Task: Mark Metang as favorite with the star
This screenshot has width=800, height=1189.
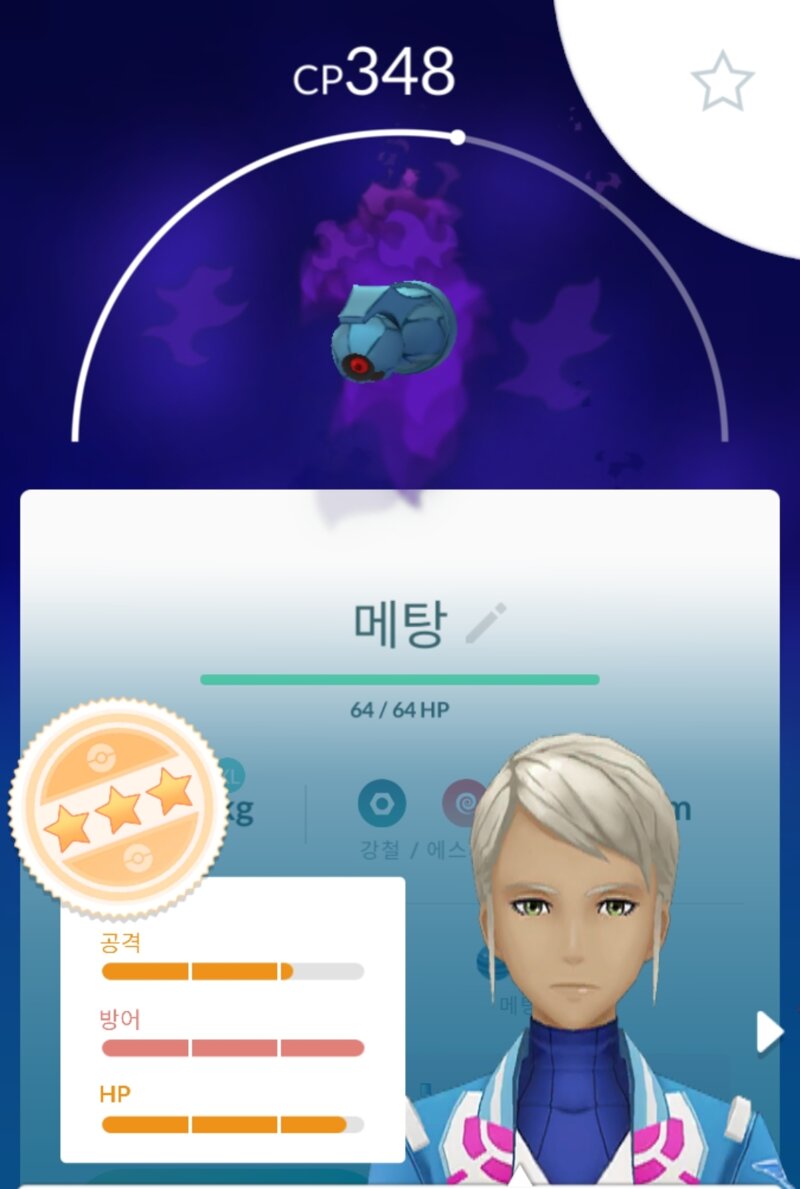Action: 722,81
